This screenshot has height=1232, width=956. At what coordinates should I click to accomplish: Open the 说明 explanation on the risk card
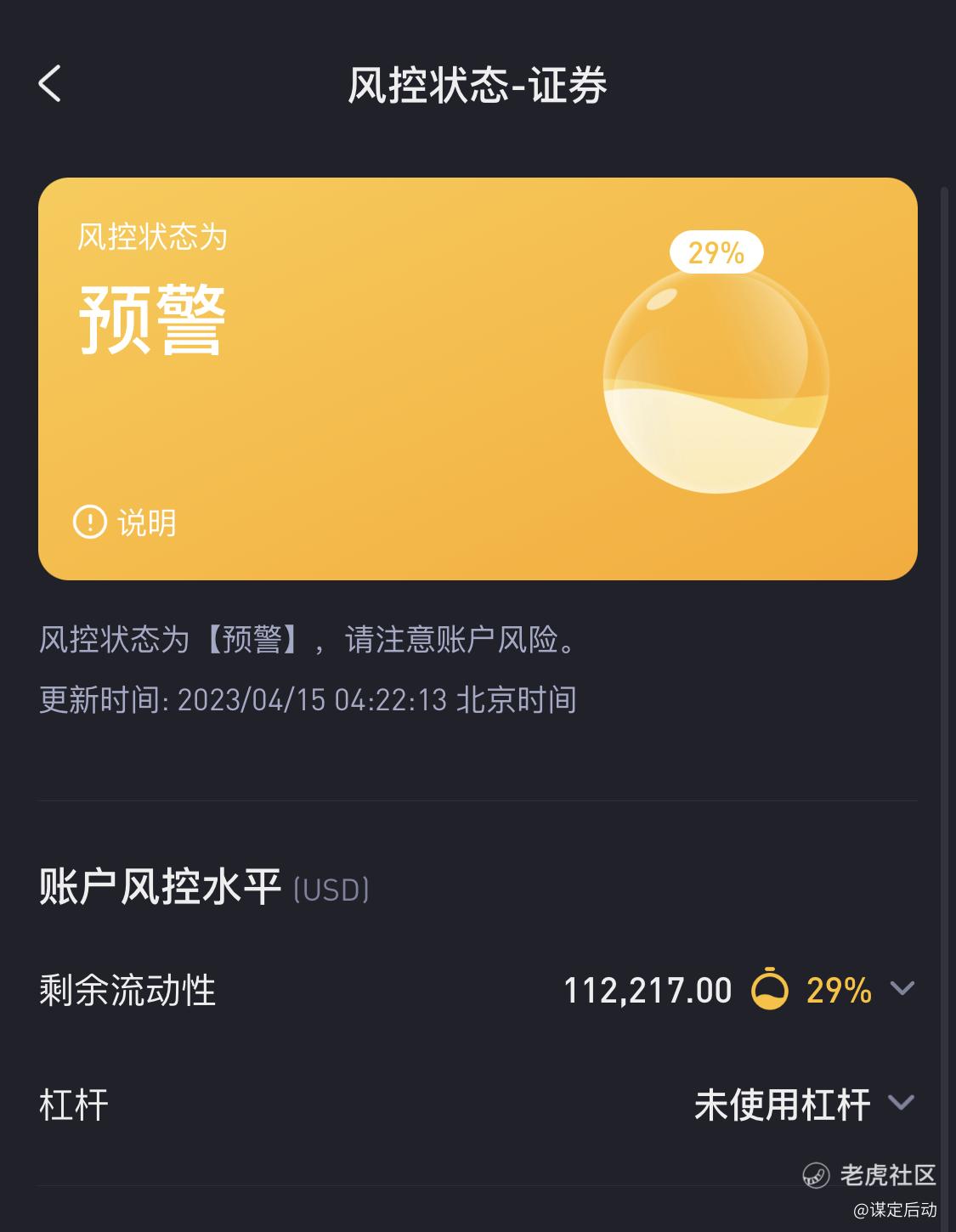(126, 522)
